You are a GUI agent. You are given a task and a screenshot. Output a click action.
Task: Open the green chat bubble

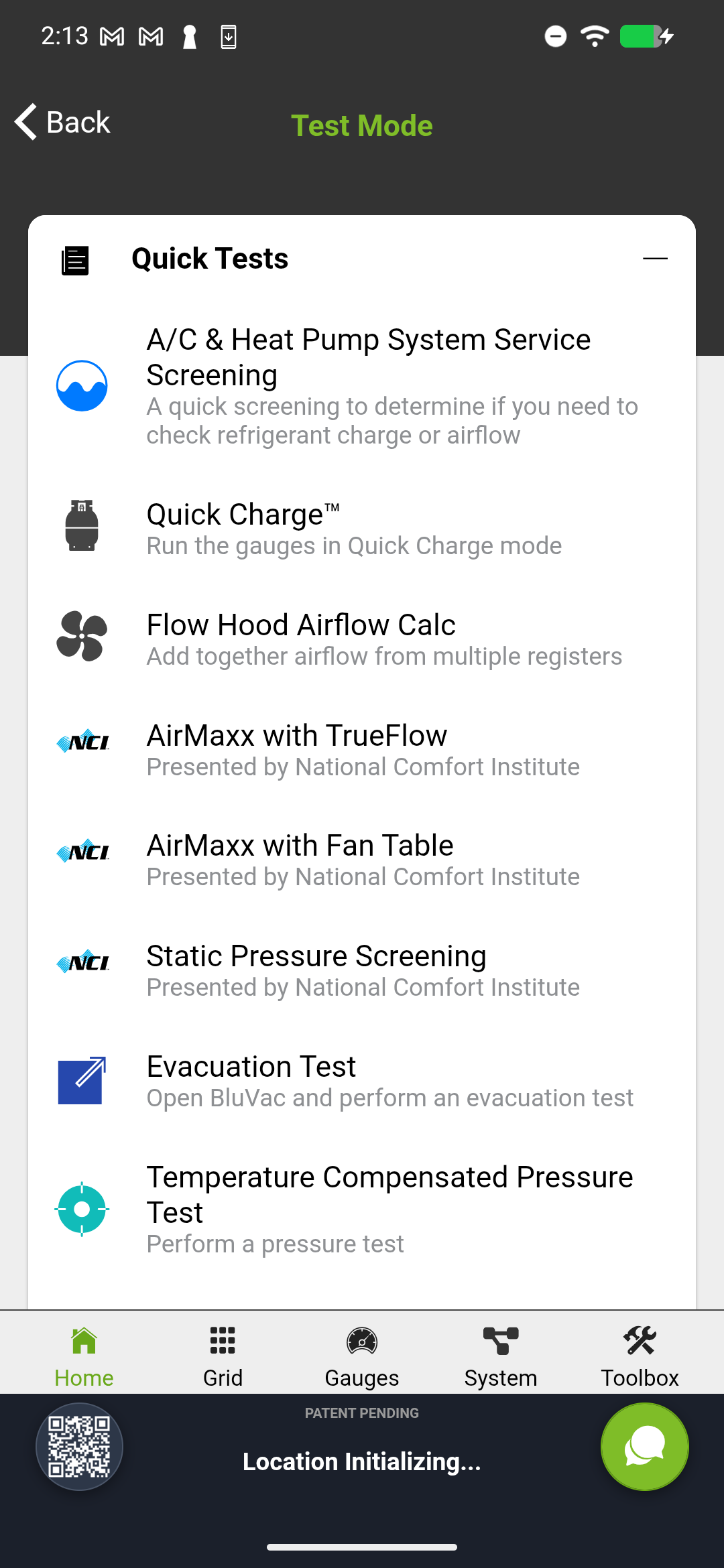[644, 1447]
